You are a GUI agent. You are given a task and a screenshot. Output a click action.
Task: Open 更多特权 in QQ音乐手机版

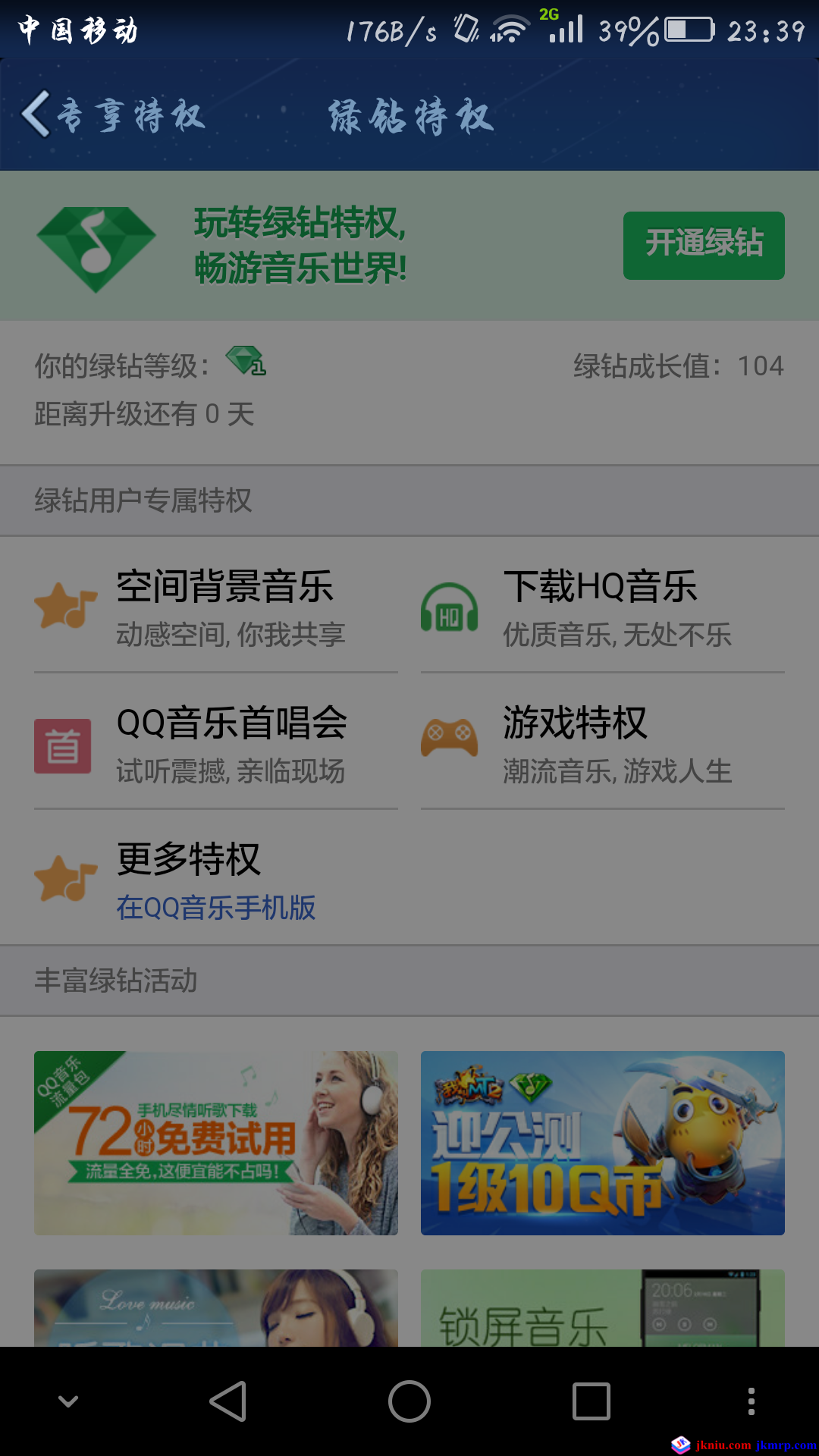216,880
